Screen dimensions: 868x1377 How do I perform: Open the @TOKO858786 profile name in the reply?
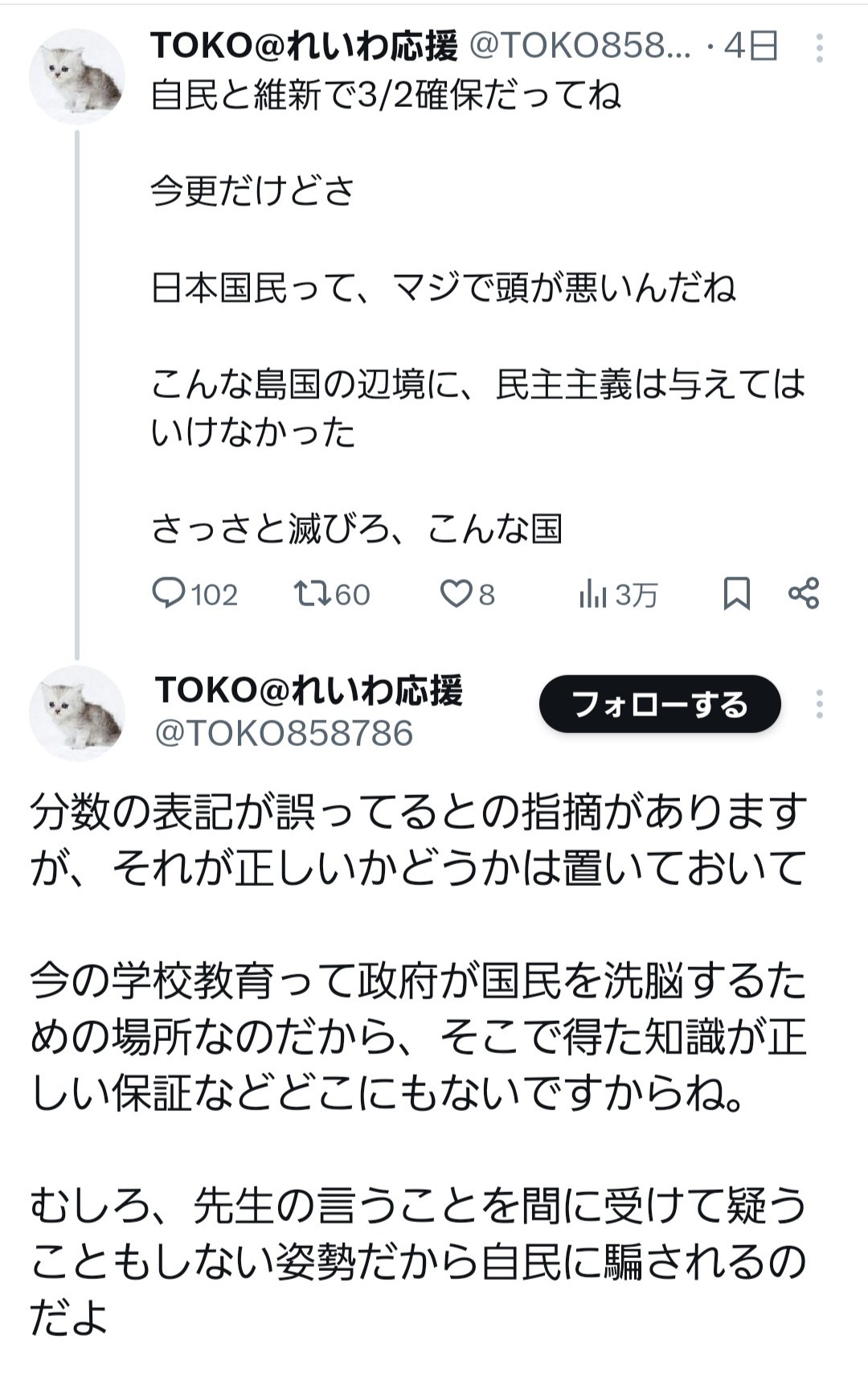[x=309, y=691]
